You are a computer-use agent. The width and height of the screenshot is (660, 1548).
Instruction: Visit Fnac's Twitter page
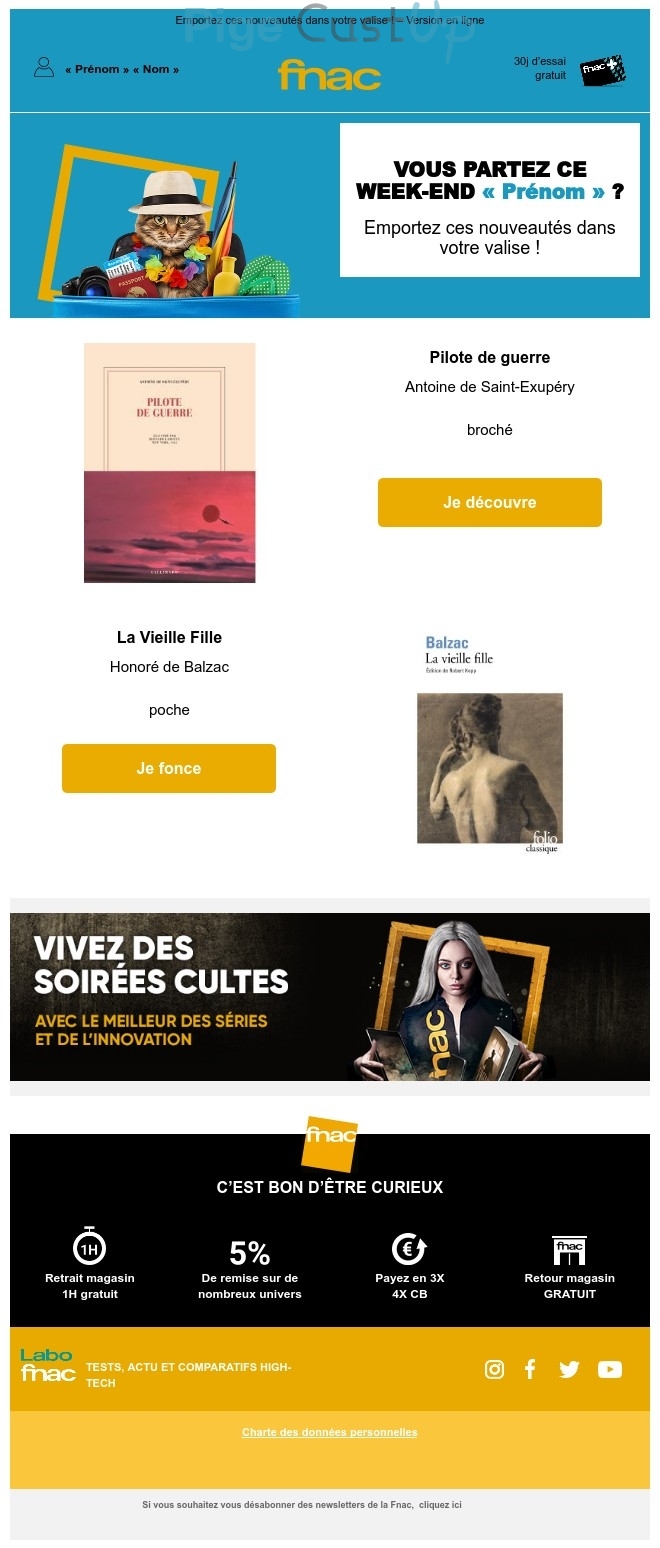tap(569, 1369)
